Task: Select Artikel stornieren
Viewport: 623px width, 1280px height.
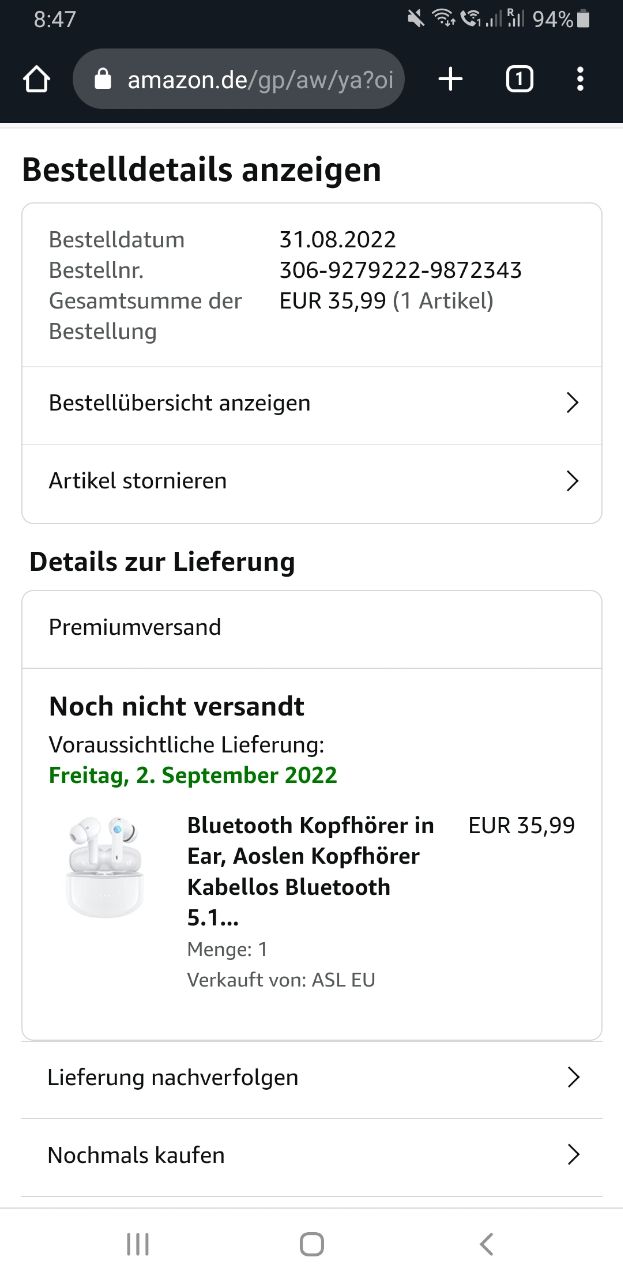Action: tap(312, 481)
